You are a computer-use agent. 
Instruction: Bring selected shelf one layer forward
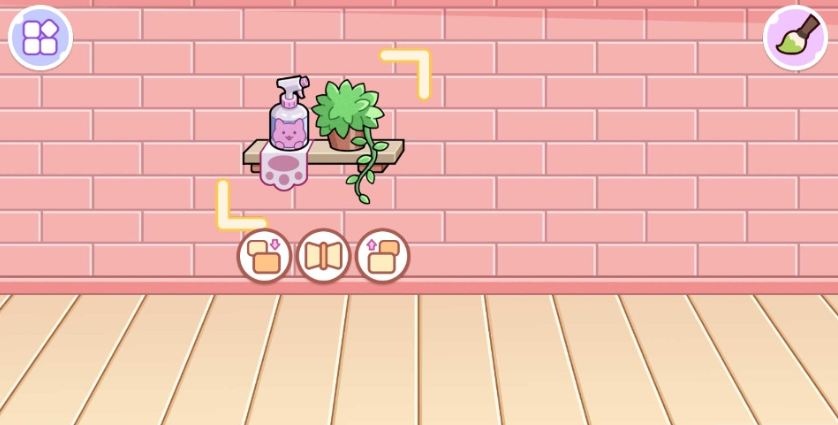pos(383,256)
